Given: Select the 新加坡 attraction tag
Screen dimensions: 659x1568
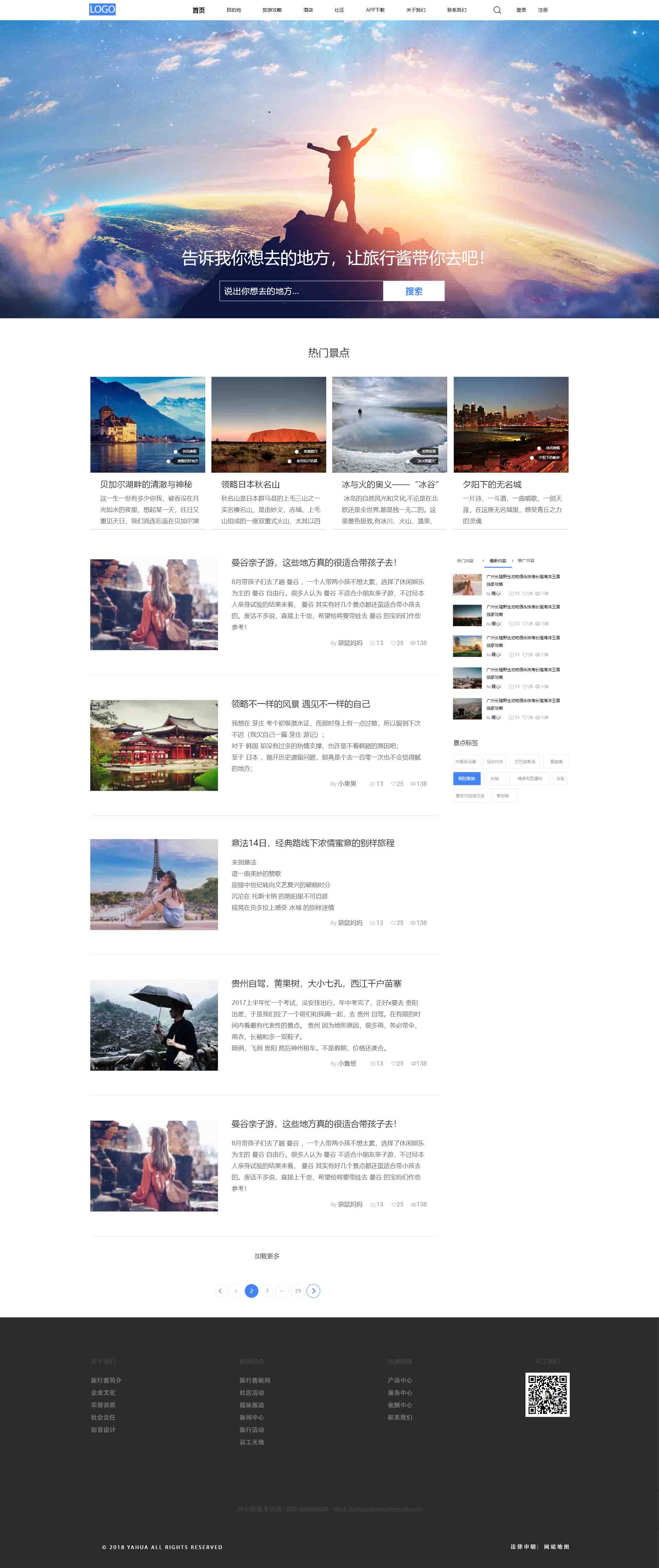Looking at the screenshot, I should pos(502,796).
